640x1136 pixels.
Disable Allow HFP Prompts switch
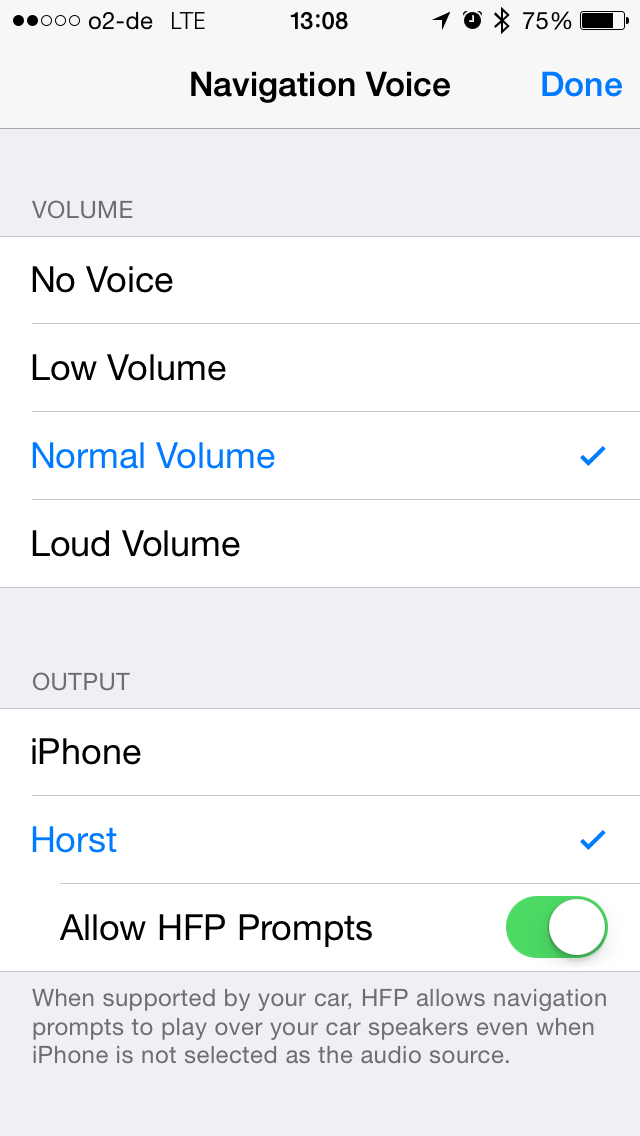click(557, 927)
